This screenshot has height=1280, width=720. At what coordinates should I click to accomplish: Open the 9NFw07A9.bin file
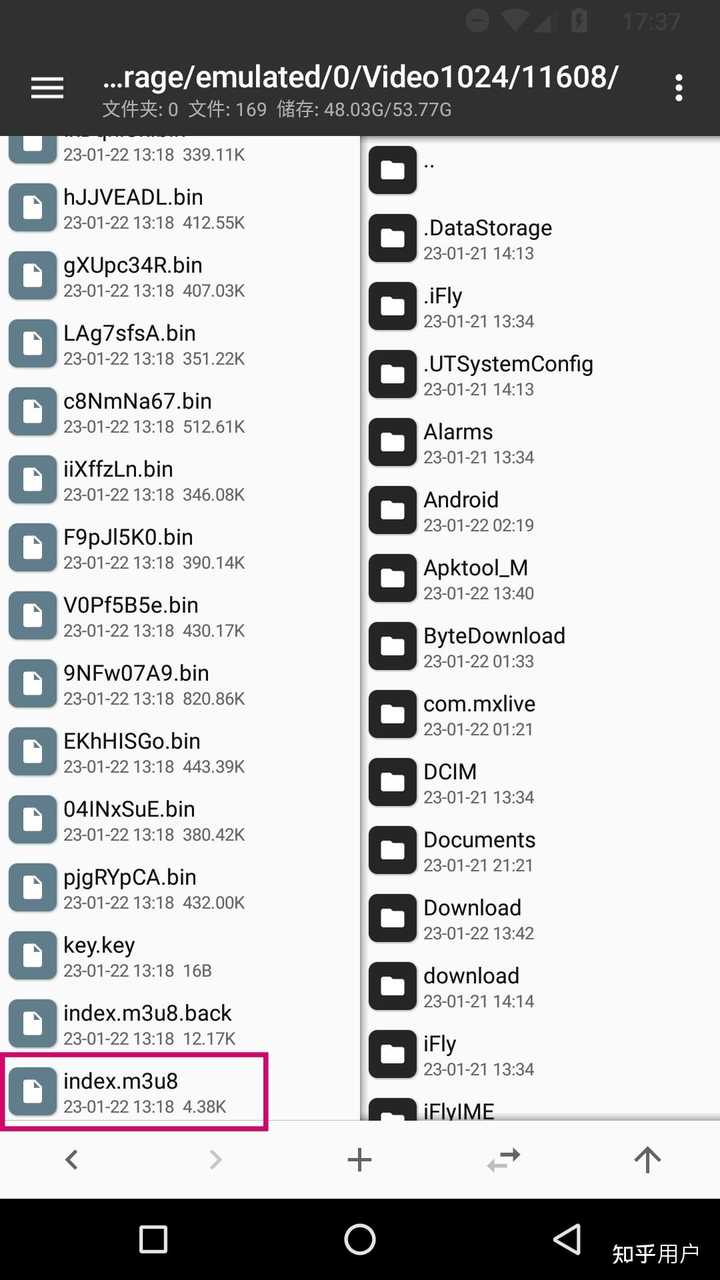136,684
